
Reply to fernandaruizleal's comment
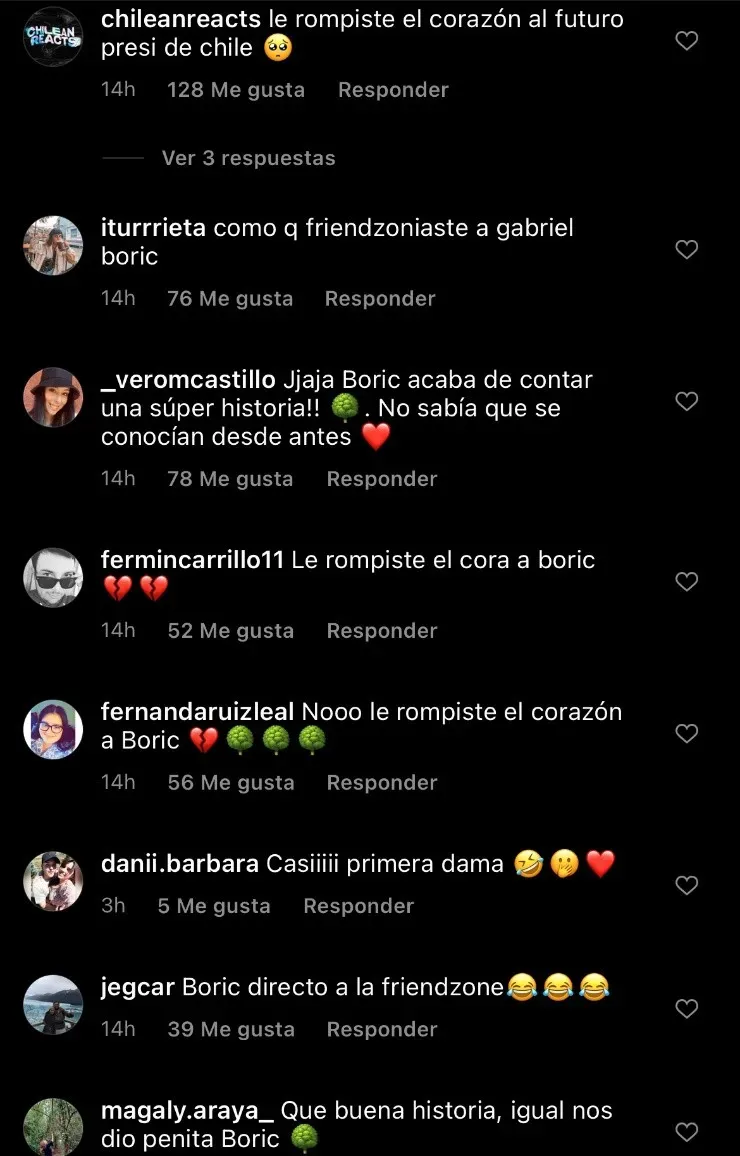click(382, 783)
